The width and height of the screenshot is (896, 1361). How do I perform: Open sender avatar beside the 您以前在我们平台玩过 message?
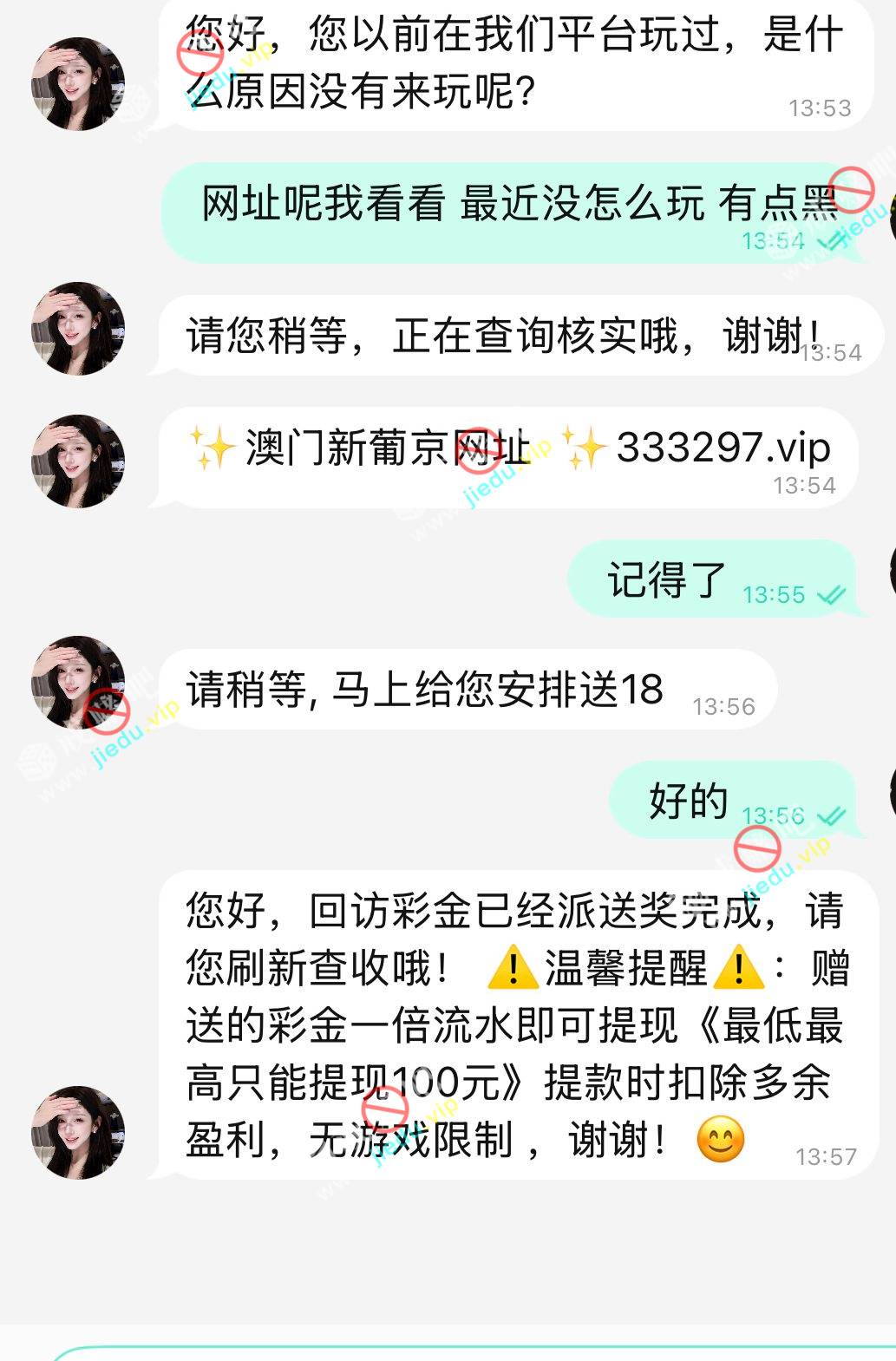point(78,84)
